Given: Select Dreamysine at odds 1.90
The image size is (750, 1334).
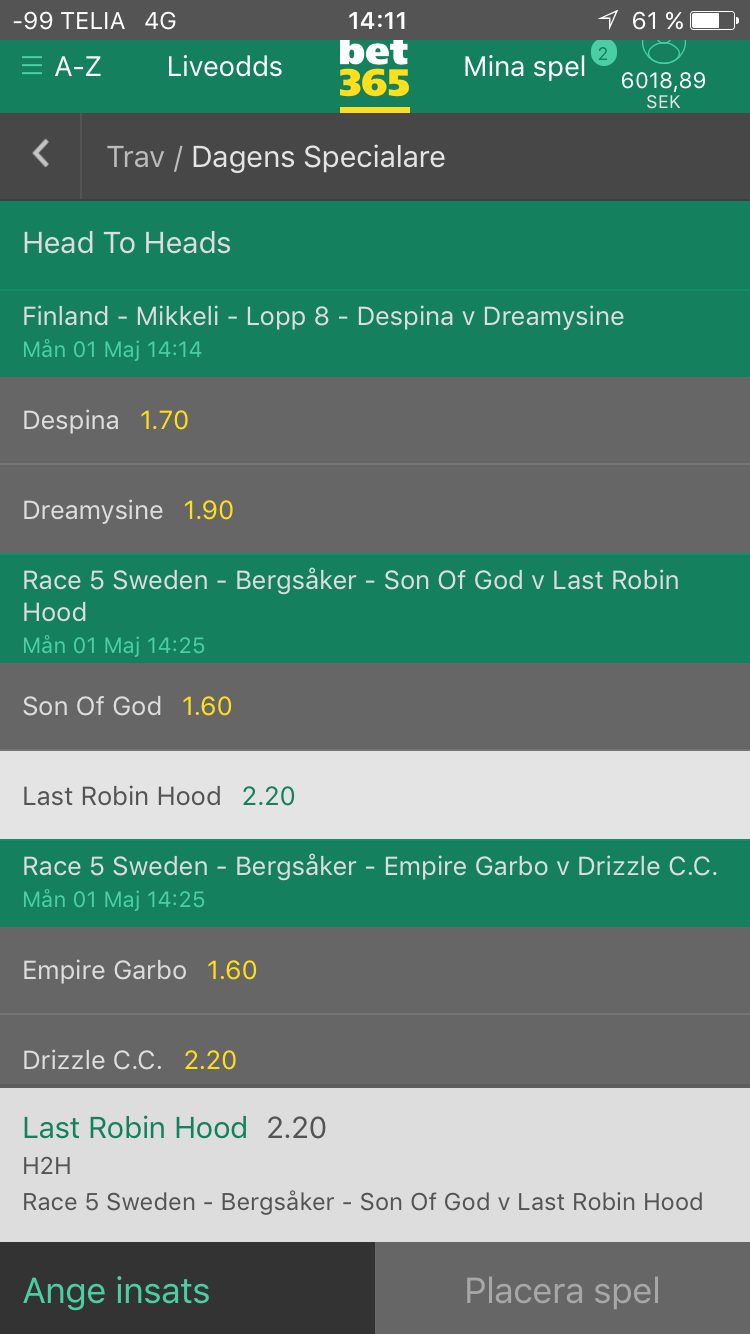Looking at the screenshot, I should point(375,510).
